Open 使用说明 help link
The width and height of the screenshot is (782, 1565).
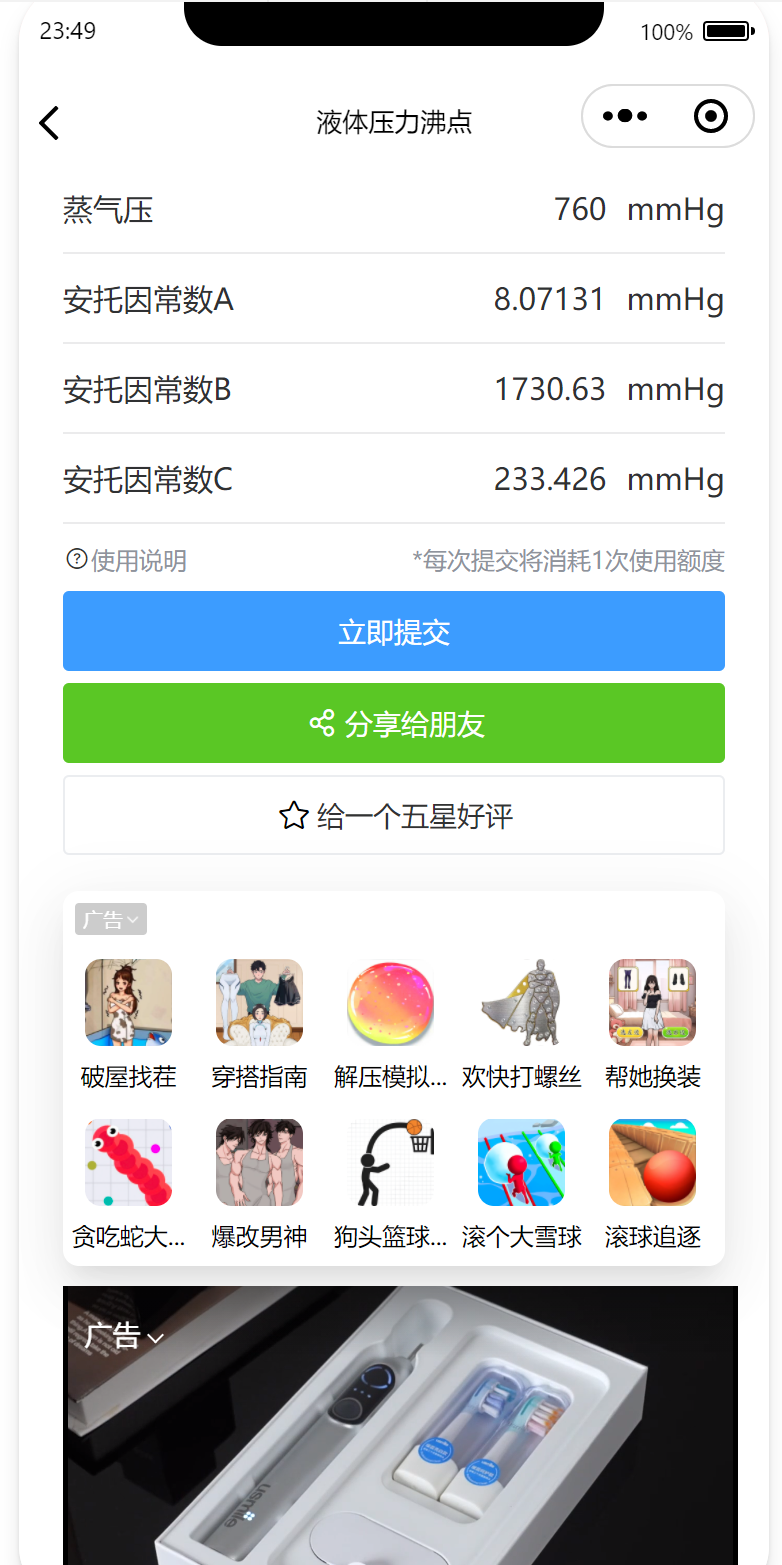point(126,561)
